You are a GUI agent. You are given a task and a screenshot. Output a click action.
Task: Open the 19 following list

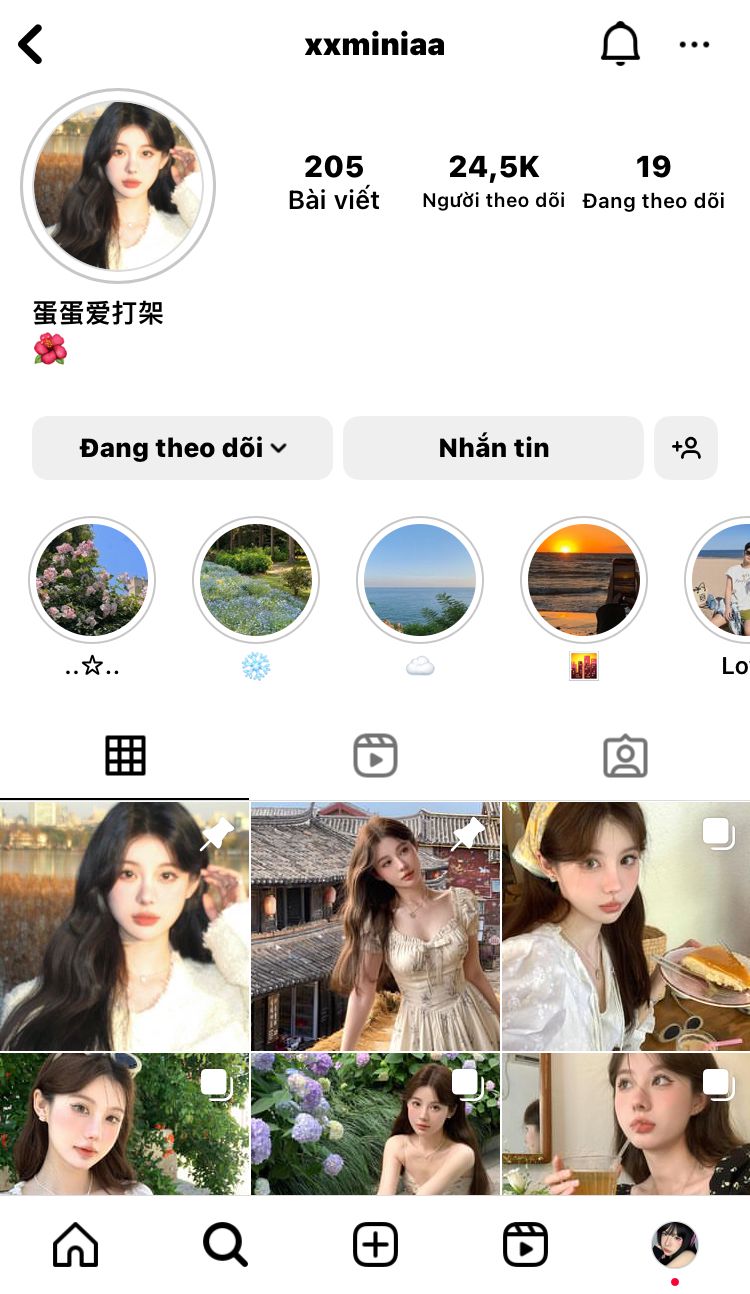653,181
